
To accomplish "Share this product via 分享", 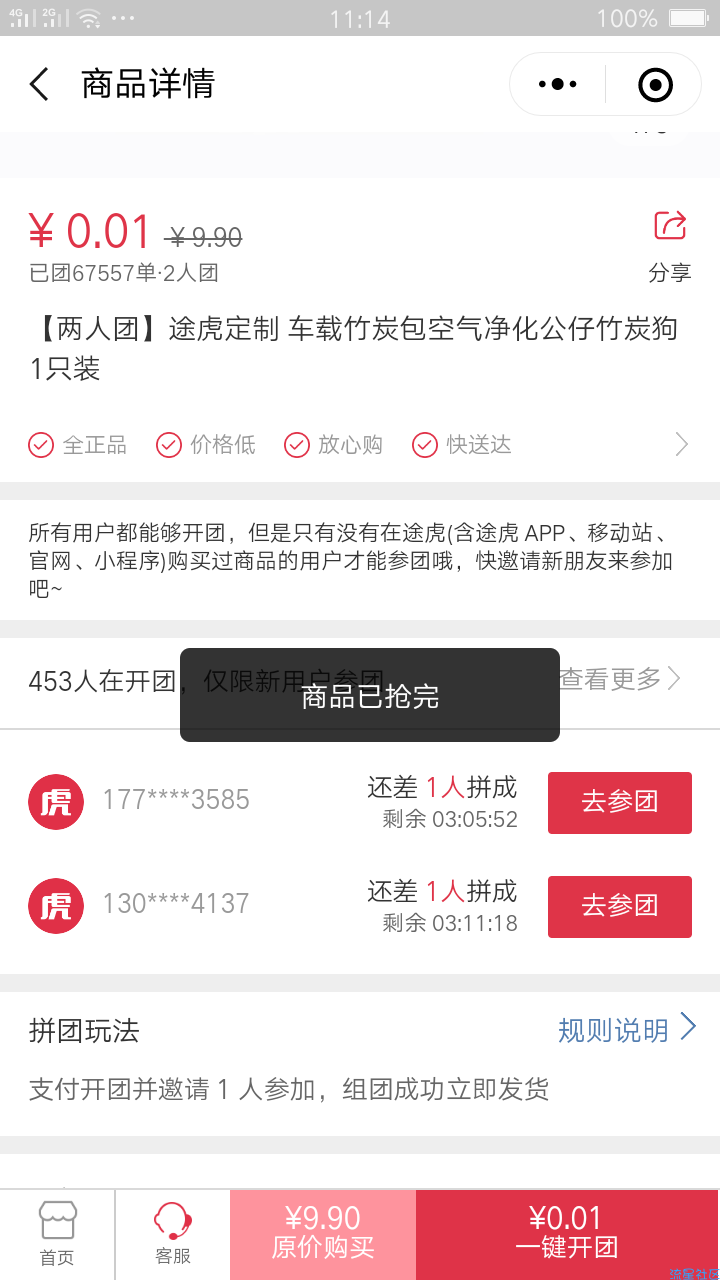I will (669, 246).
